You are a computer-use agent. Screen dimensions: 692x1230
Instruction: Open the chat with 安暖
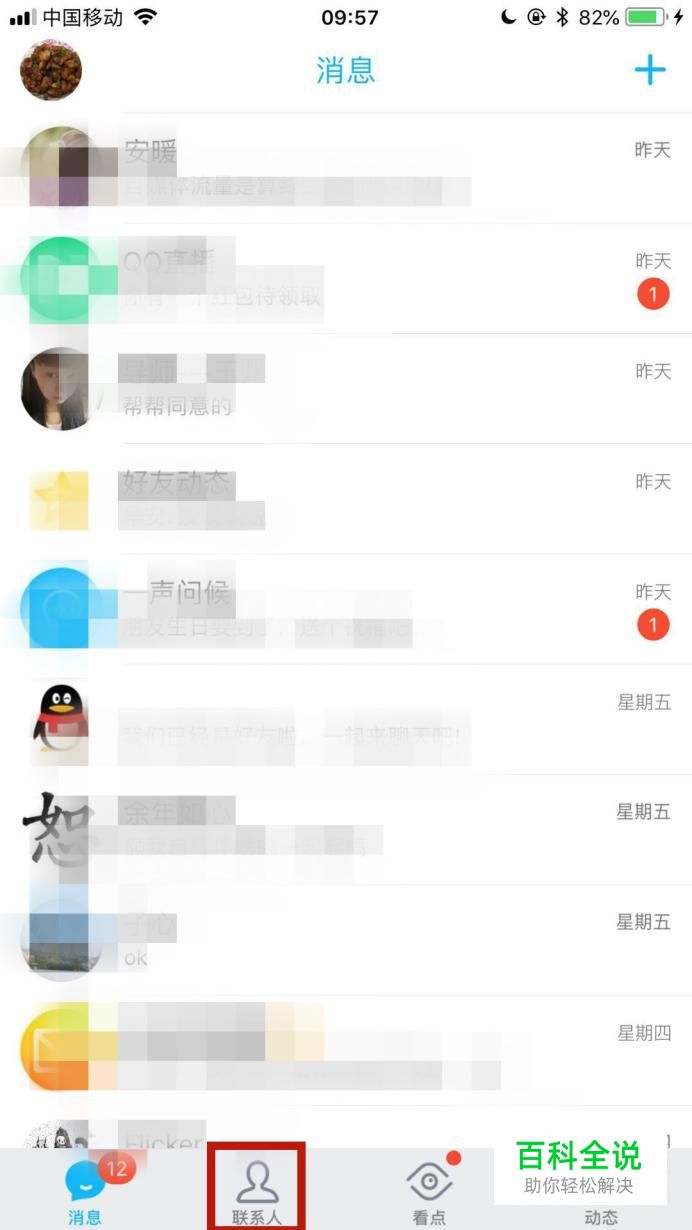[346, 168]
